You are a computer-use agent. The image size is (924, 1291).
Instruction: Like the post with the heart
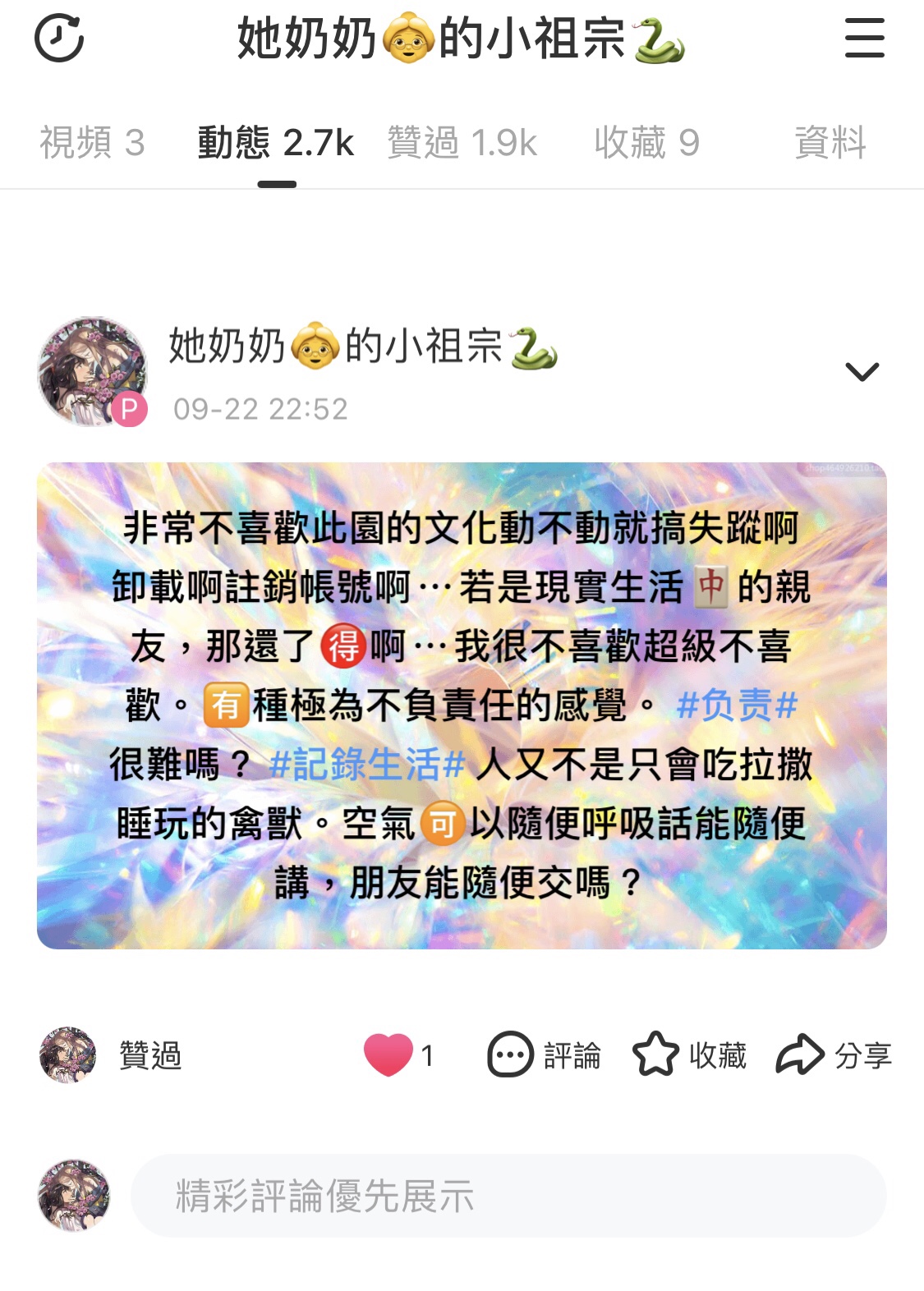point(388,1055)
